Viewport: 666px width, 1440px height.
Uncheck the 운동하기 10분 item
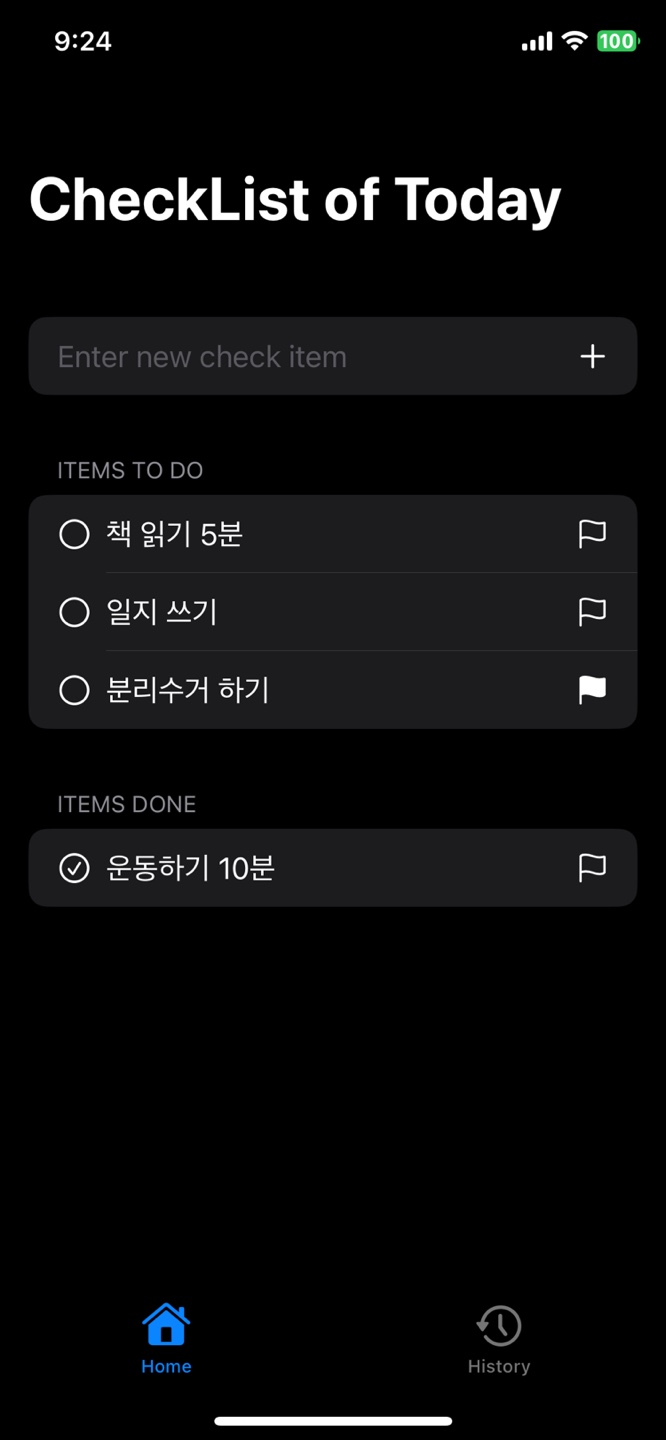(x=74, y=868)
